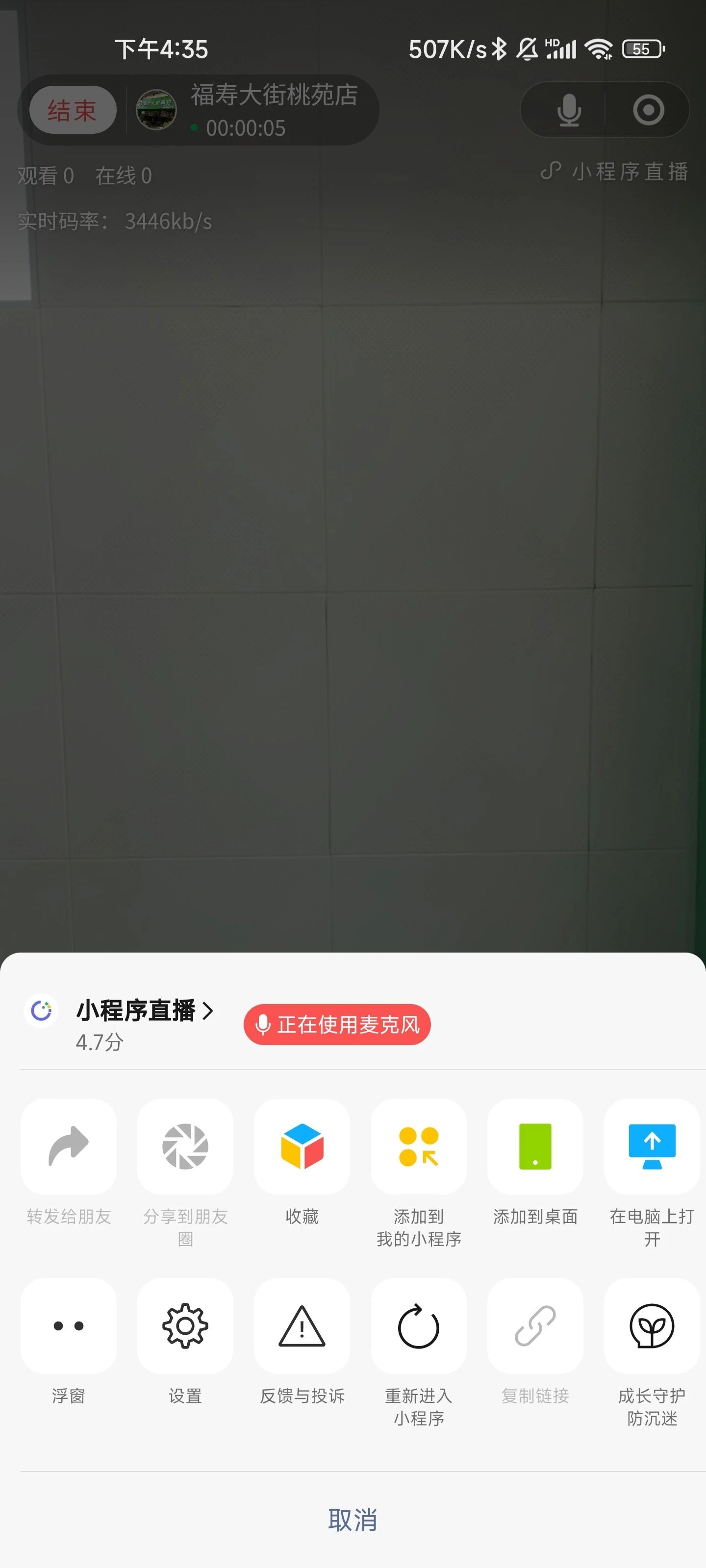706x1568 pixels.
Task: Tap the 正在使用麦克风 indicator
Action: (x=337, y=1025)
